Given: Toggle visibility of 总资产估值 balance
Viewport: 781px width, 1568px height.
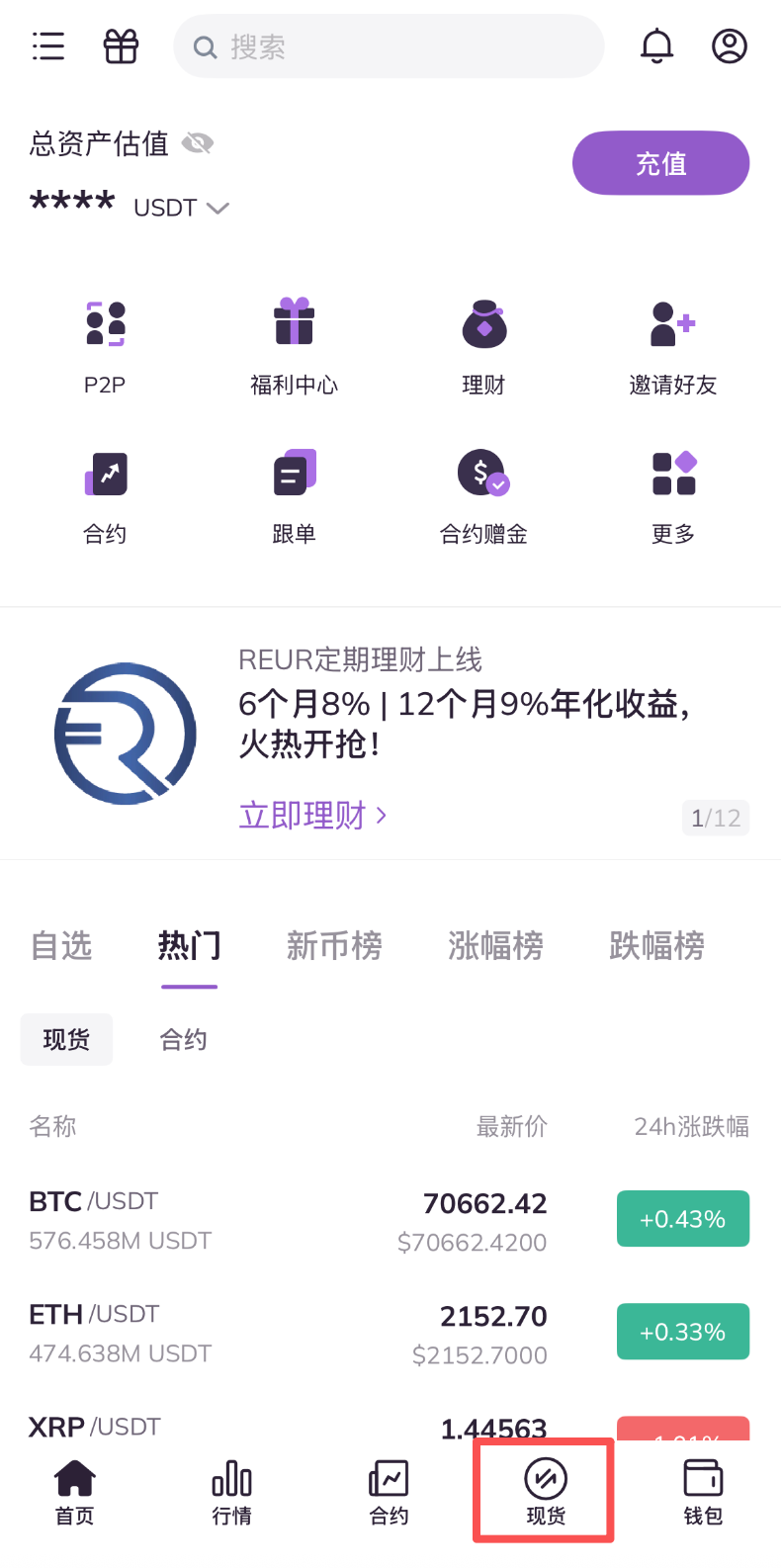Looking at the screenshot, I should (x=198, y=143).
